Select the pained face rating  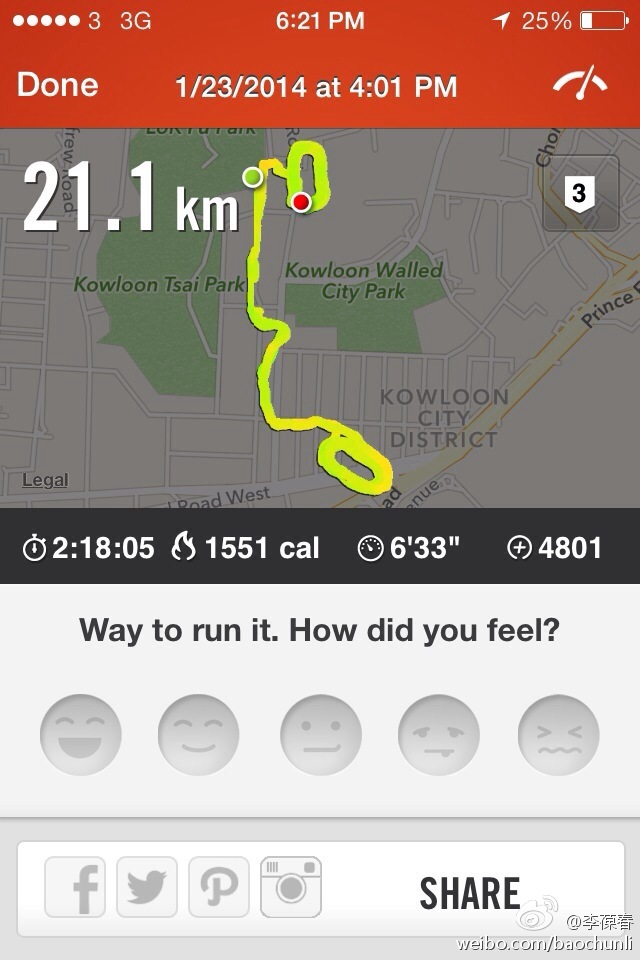[558, 735]
